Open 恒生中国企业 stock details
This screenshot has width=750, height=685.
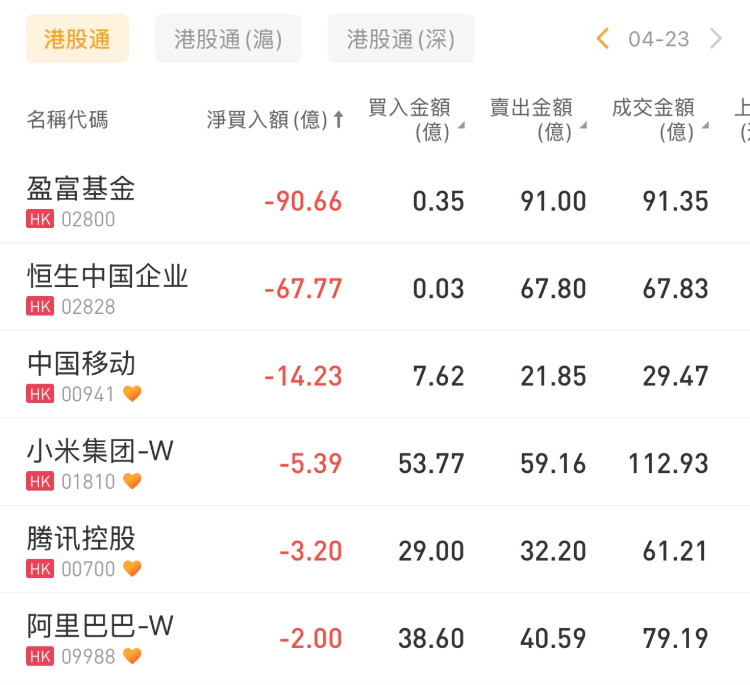(x=107, y=288)
